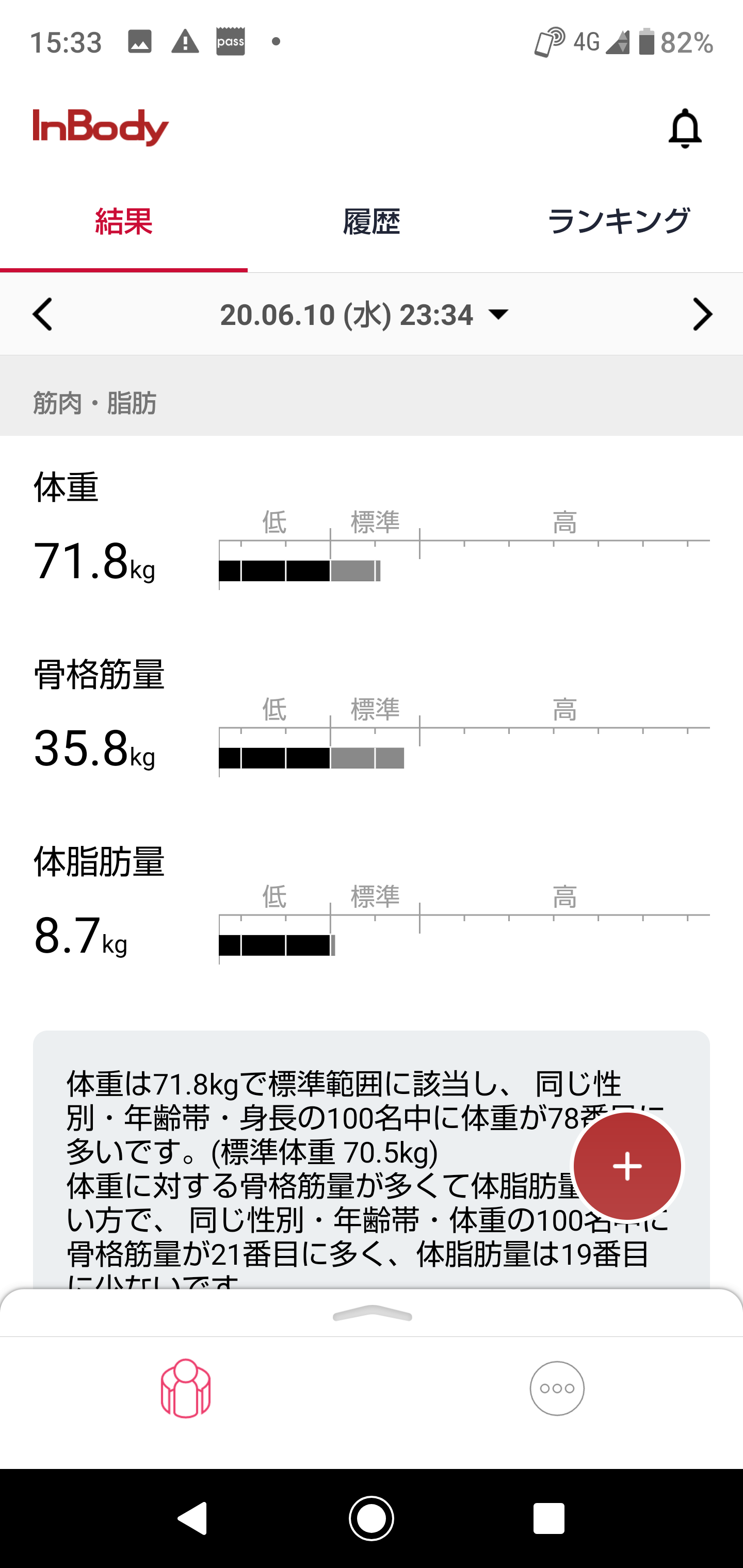Open the body figure tab in bottom bar
743x1568 pixels.
click(x=186, y=1389)
